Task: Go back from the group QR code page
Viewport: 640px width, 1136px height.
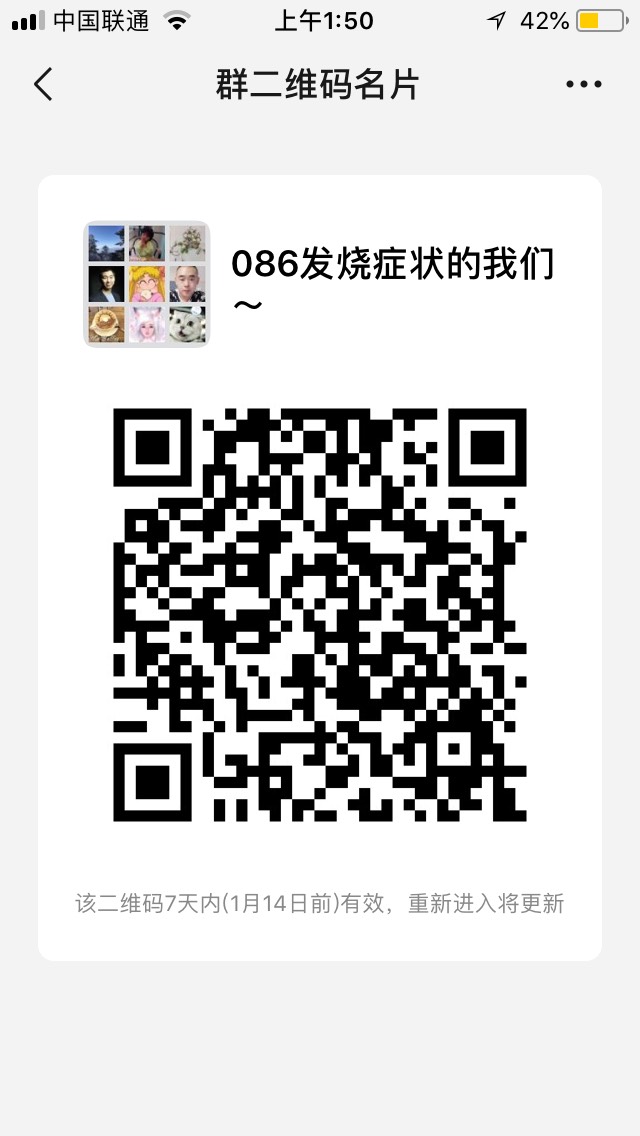Action: point(43,85)
